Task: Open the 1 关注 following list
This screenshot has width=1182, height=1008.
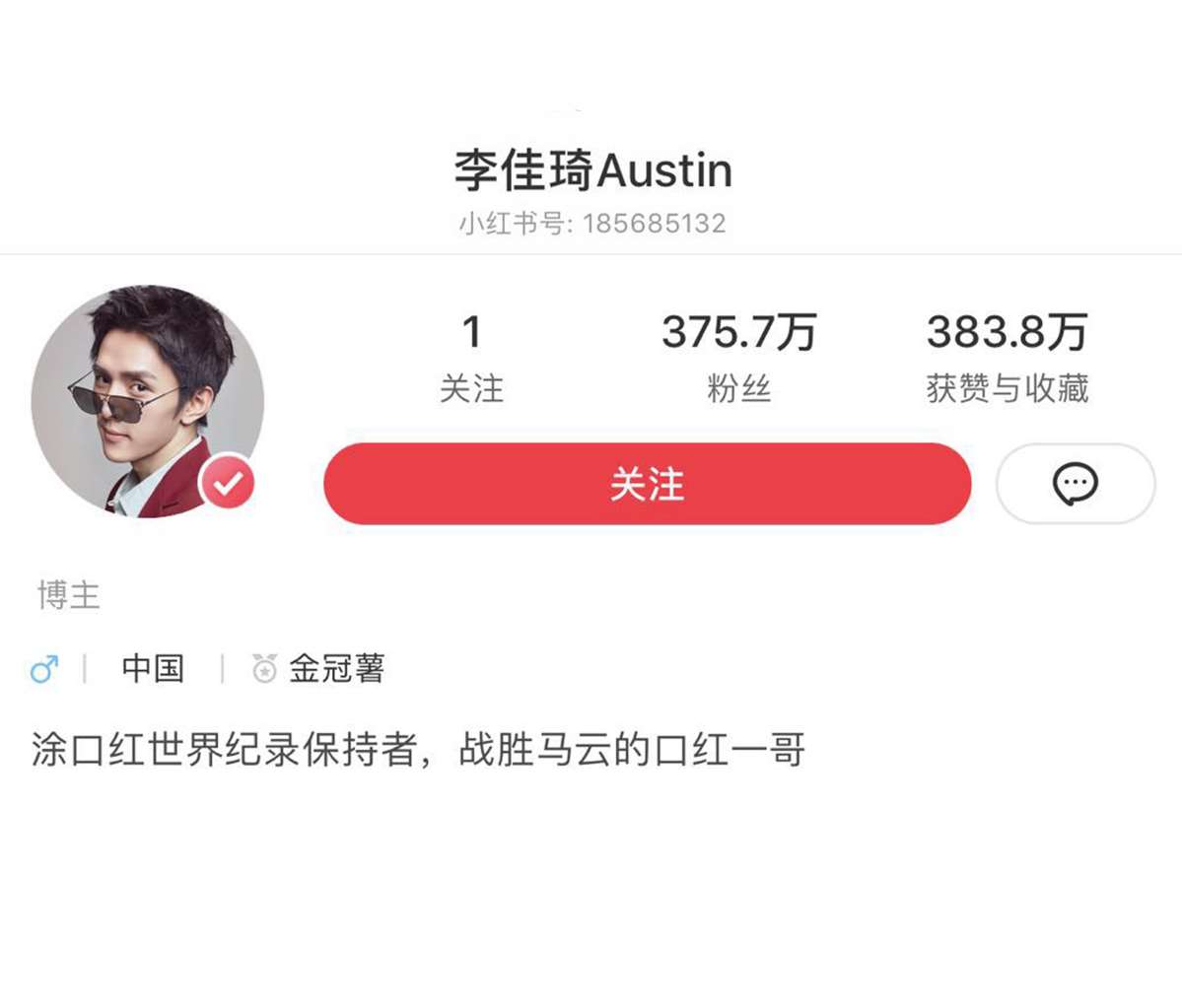Action: 471,357
